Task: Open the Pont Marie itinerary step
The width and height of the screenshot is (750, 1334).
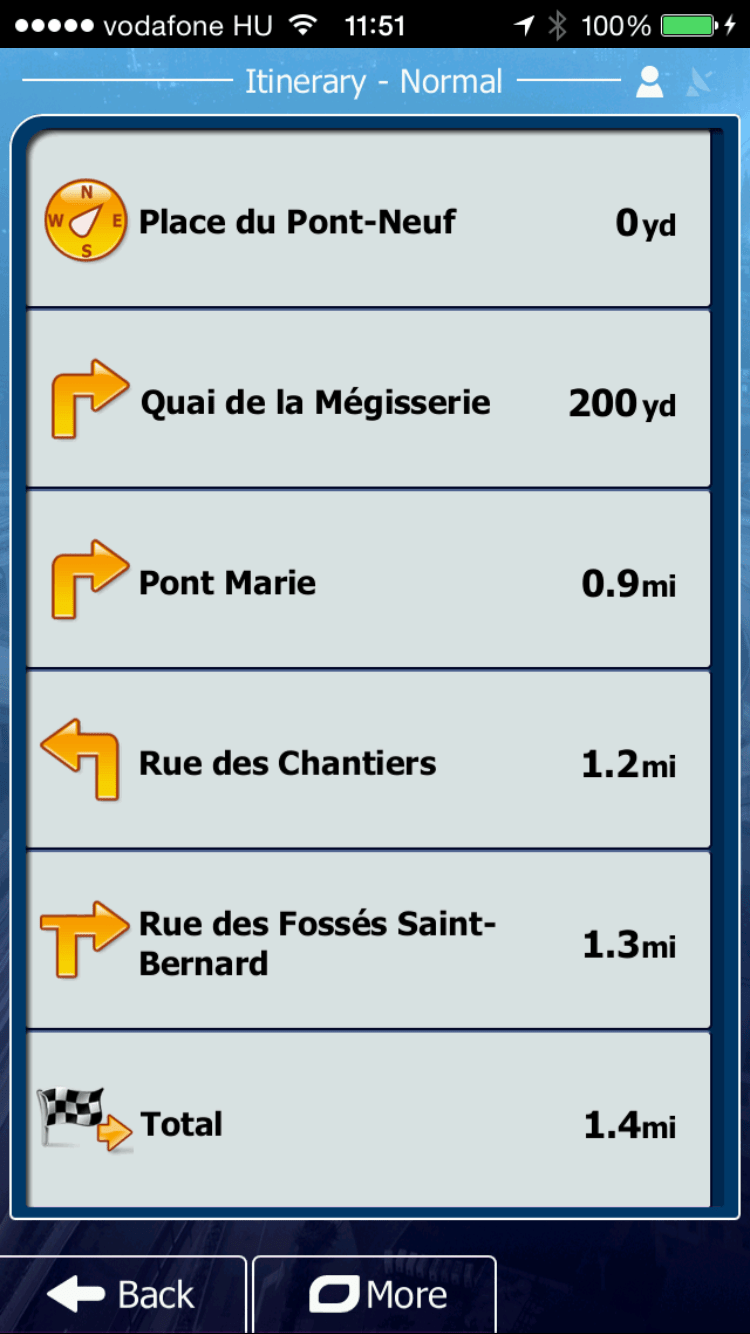Action: pyautogui.click(x=368, y=580)
